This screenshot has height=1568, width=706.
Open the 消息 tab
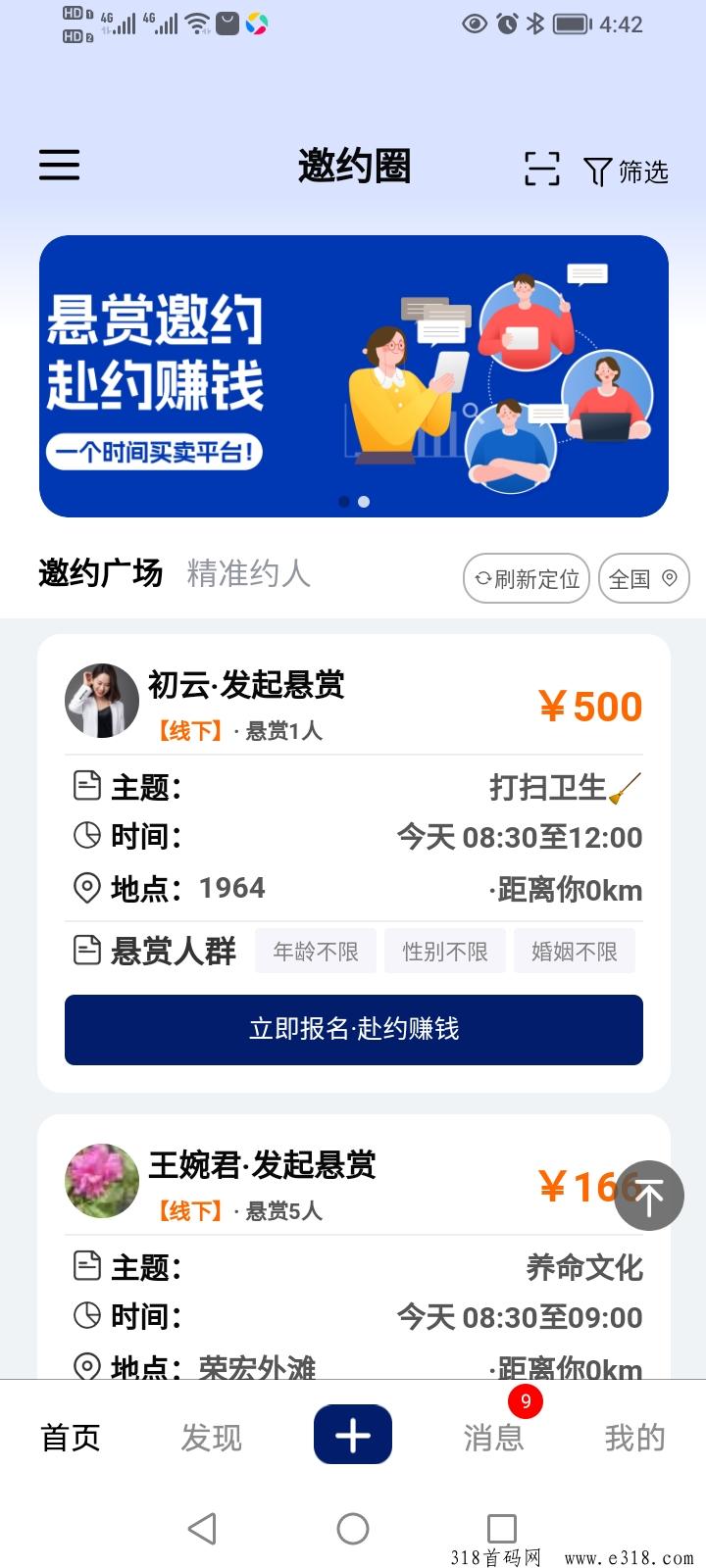point(493,1438)
